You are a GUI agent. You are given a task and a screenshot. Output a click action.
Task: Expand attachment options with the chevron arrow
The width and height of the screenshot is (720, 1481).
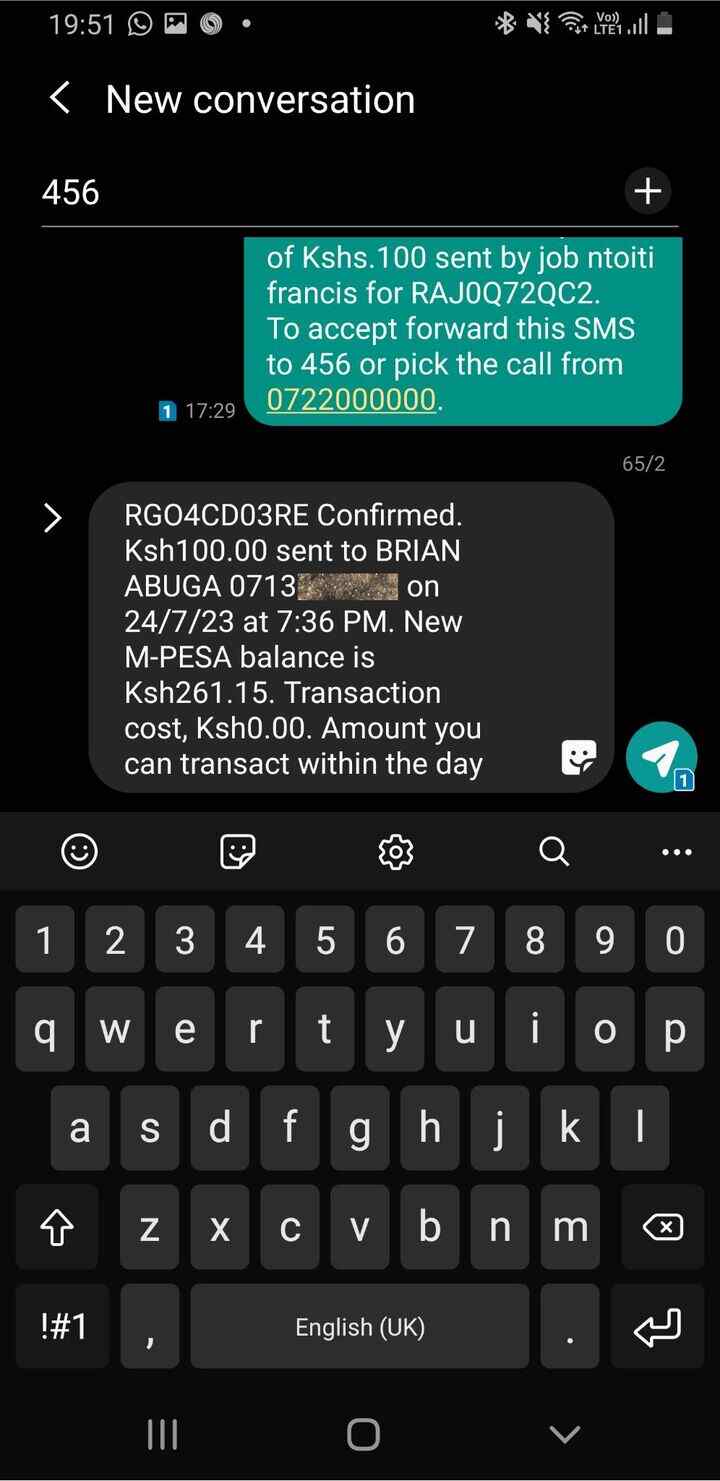pyautogui.click(x=53, y=518)
